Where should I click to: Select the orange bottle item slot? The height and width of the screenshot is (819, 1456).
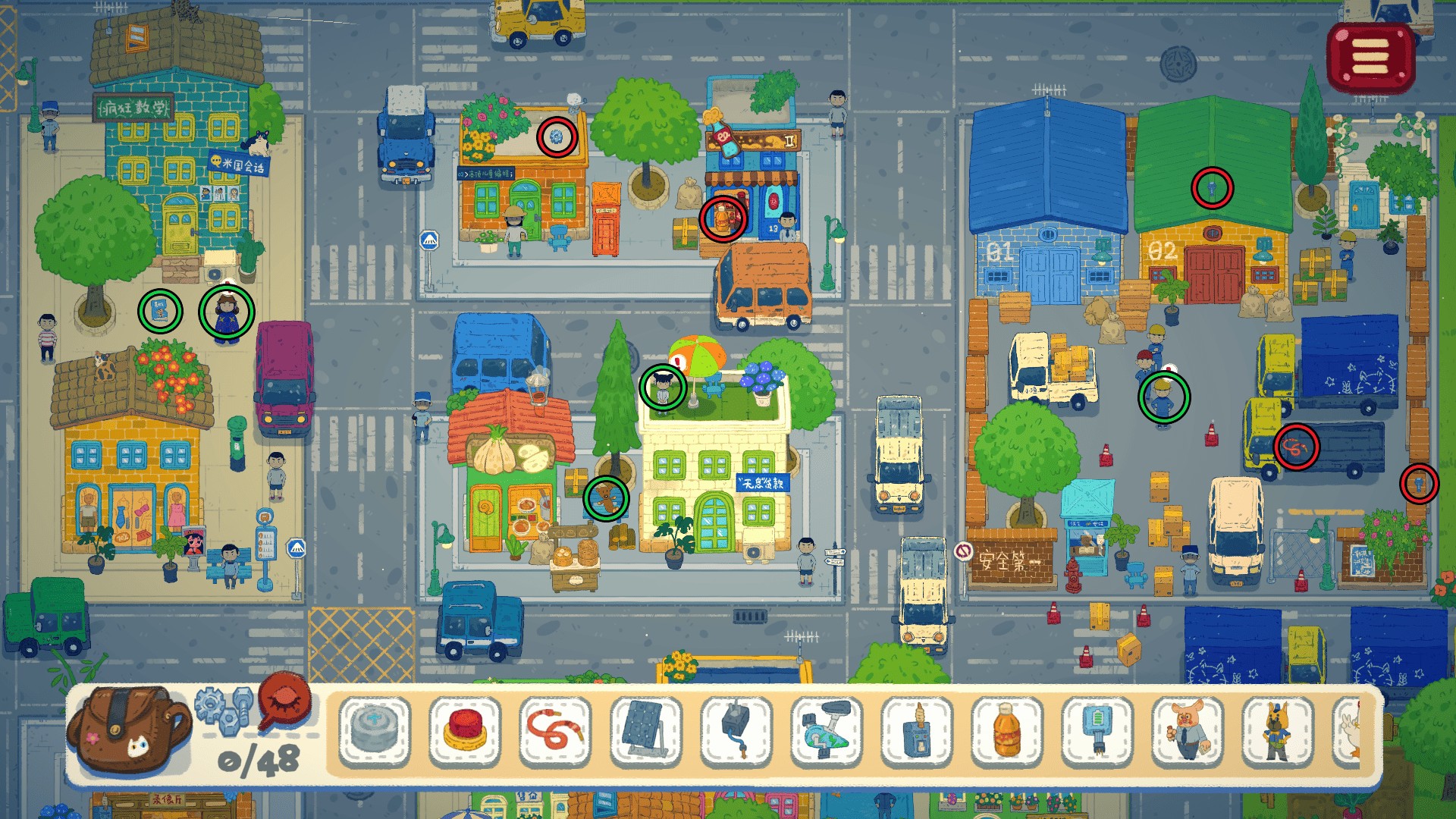[1007, 731]
